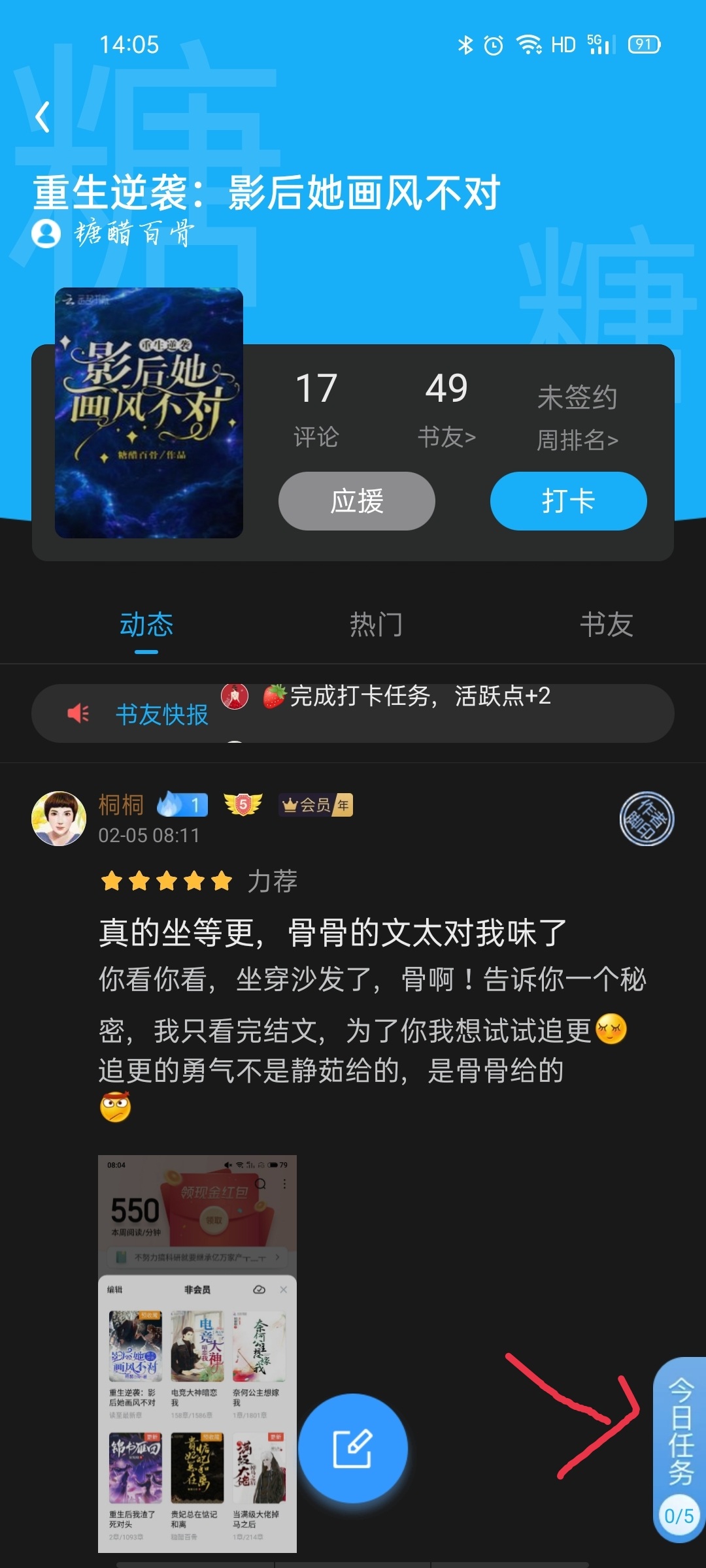Switch to the 热门 tab
This screenshot has height=1568, width=706.
point(376,625)
